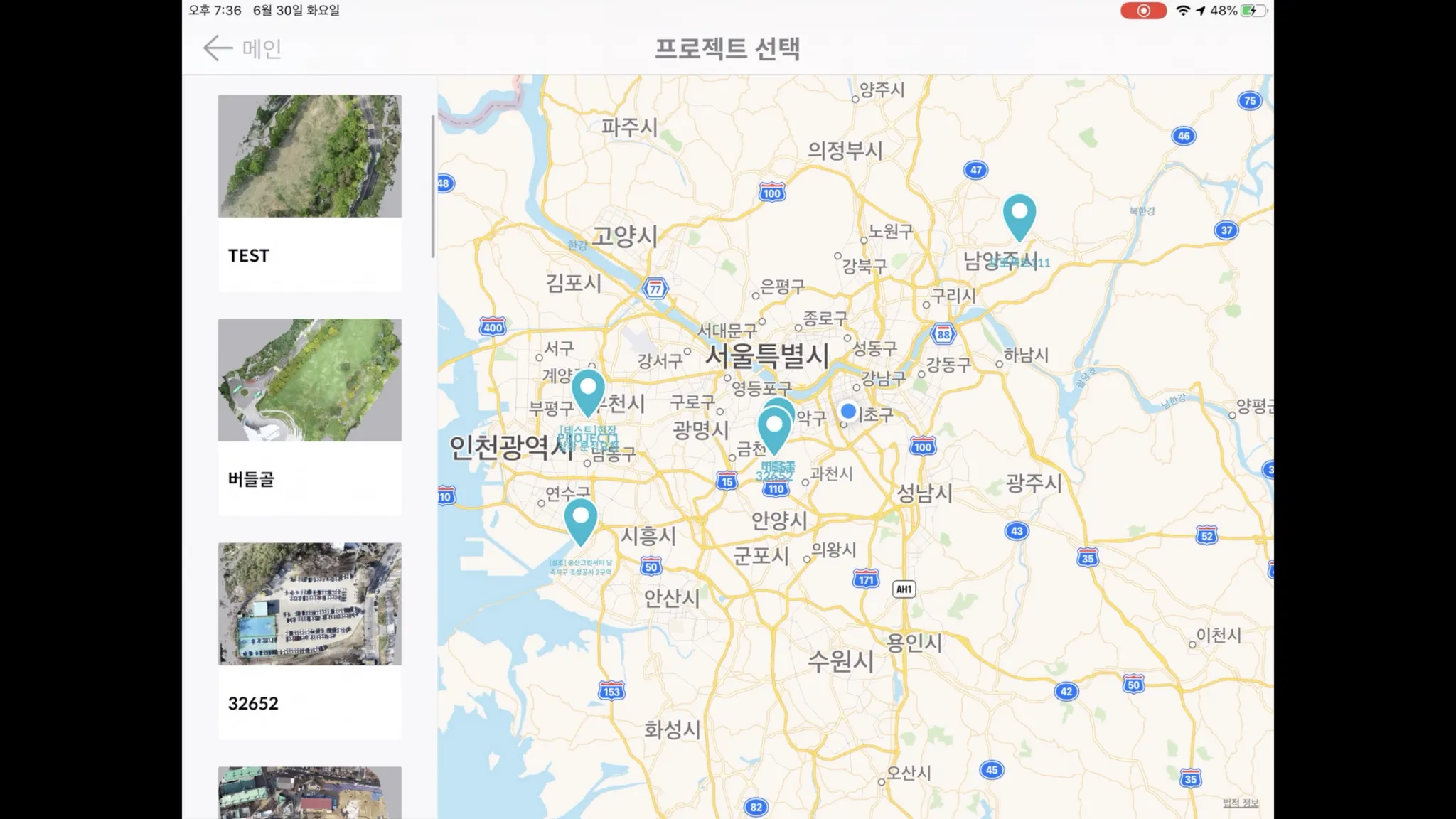Go back to 메인 screen

pos(242,48)
